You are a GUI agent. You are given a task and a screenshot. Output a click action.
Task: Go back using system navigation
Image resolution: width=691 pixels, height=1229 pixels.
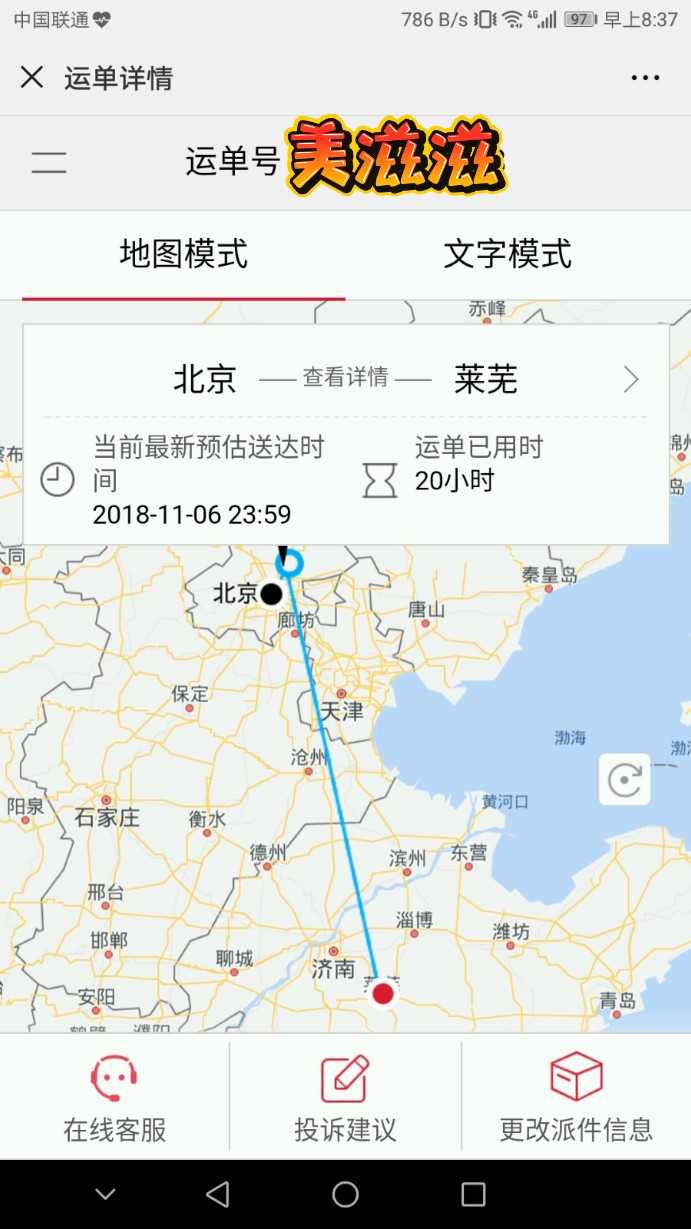click(x=217, y=1194)
